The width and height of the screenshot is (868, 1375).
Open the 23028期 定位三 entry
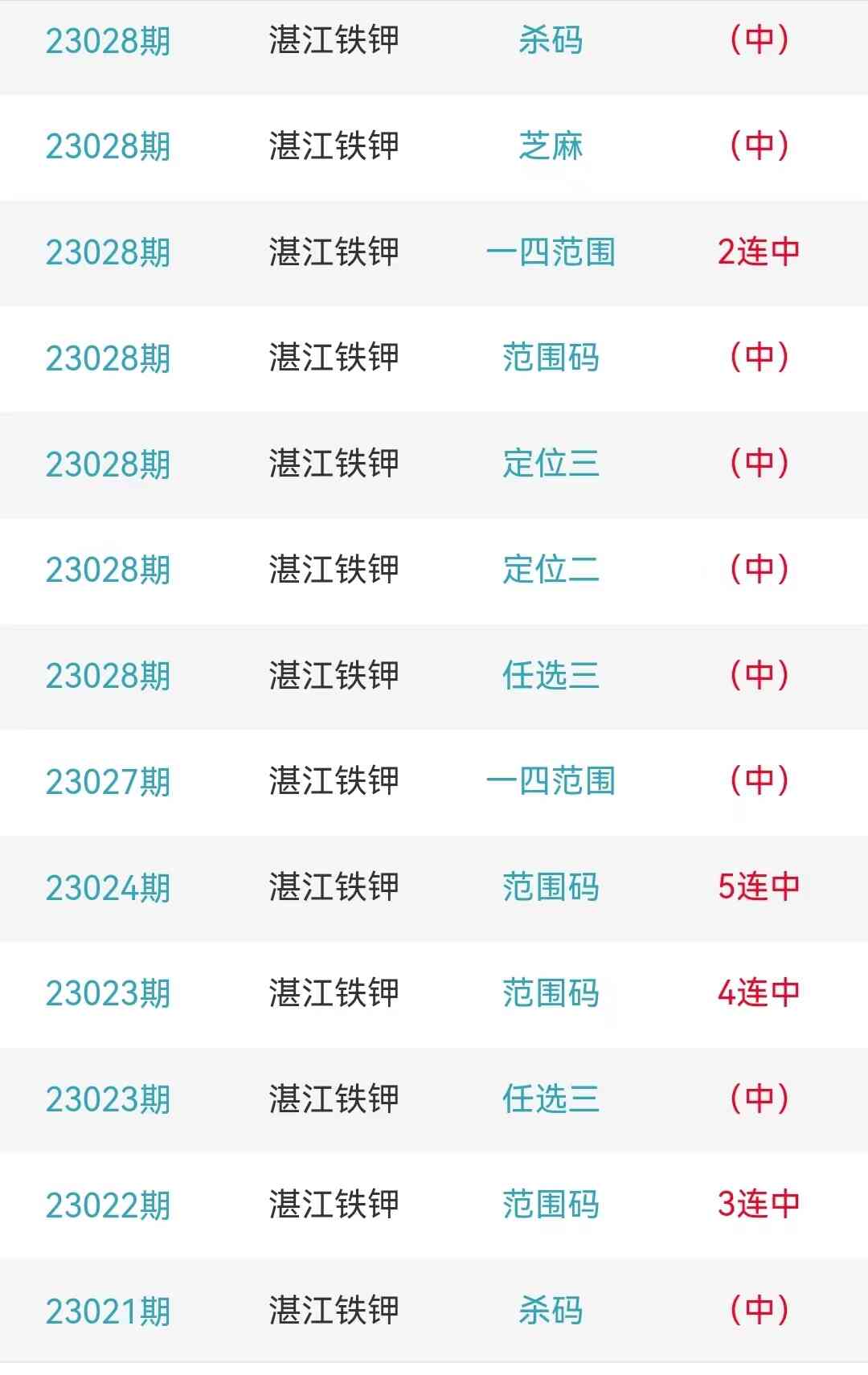[x=551, y=464]
